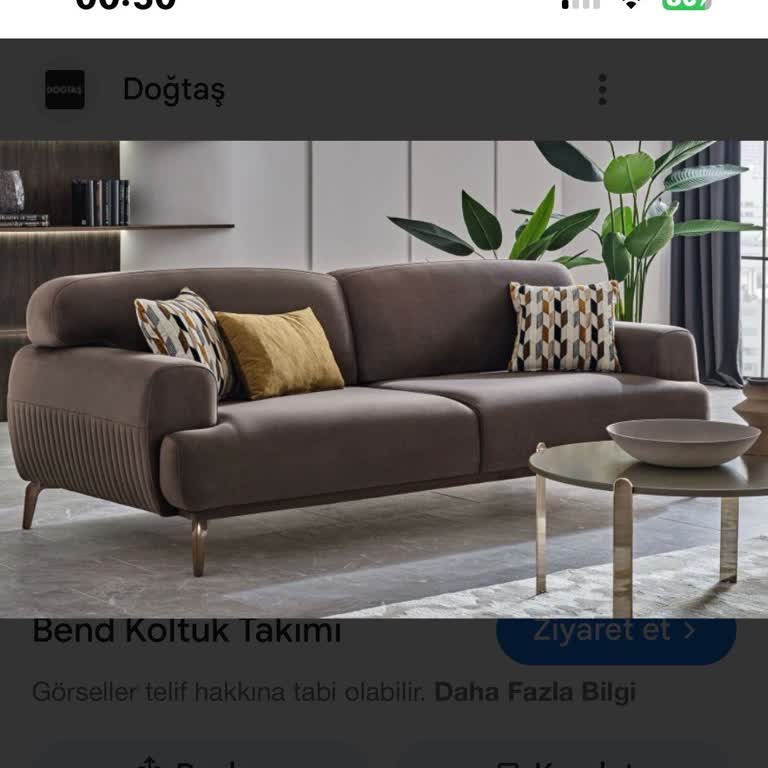The width and height of the screenshot is (768, 768).
Task: Open the Doğtaş source page
Action: [x=173, y=90]
